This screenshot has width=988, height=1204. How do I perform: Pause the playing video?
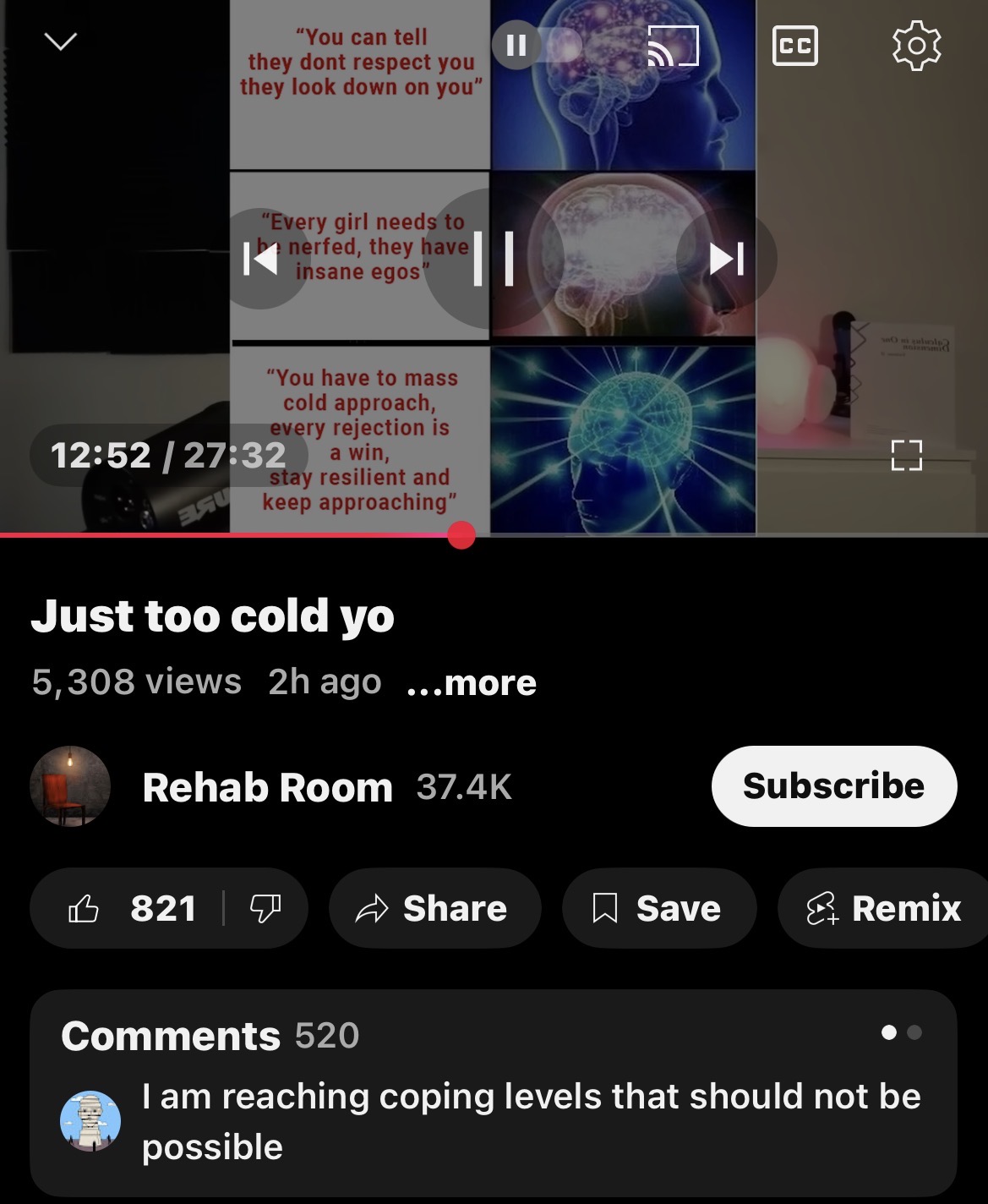pyautogui.click(x=494, y=258)
